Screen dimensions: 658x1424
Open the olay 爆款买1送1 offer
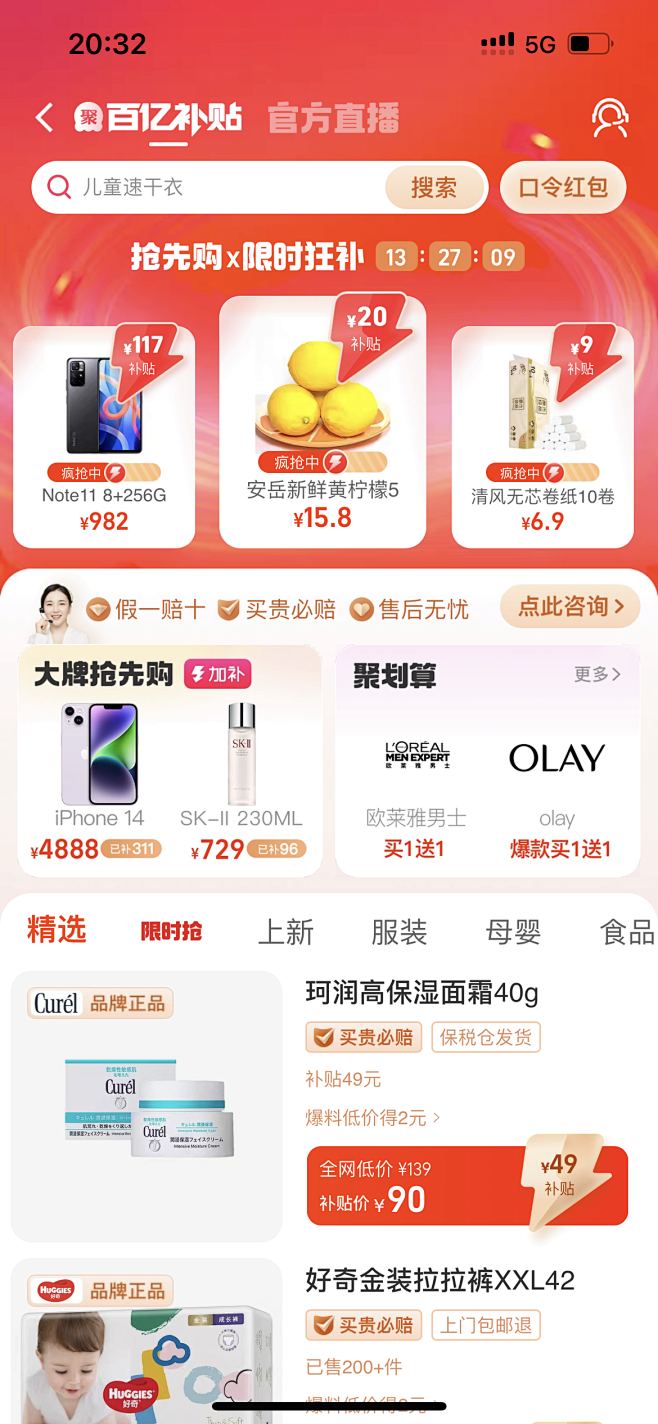(x=557, y=790)
